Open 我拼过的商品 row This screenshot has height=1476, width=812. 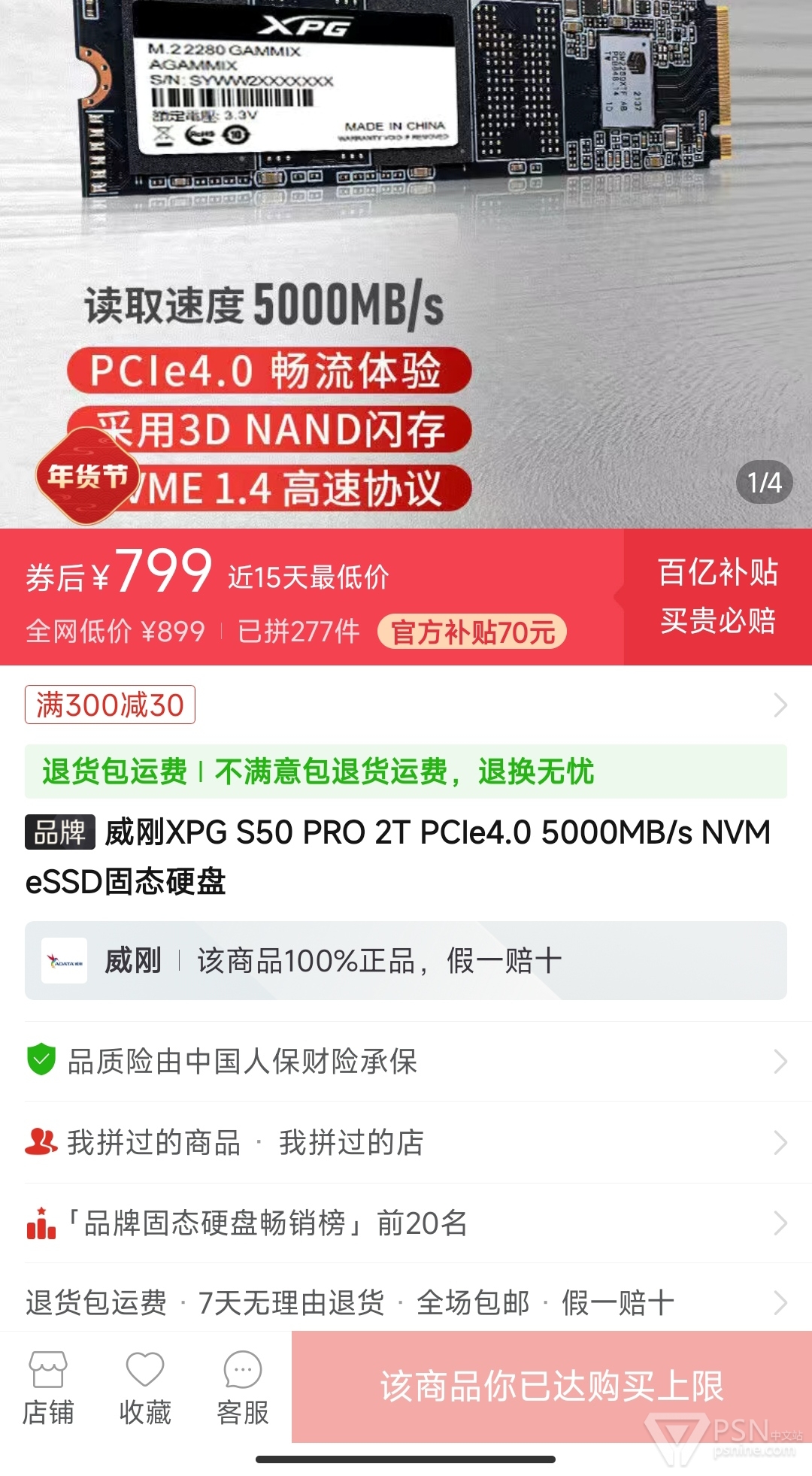click(406, 1142)
